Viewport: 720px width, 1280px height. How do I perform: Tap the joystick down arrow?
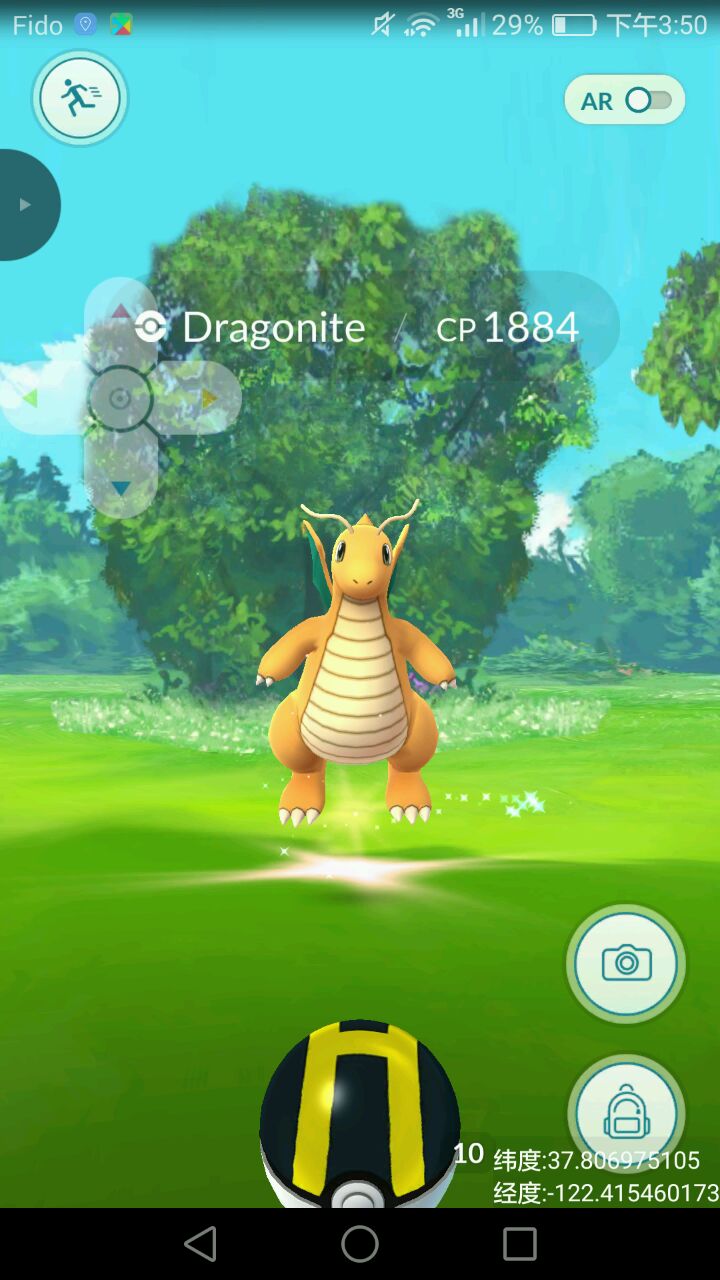coord(121,487)
